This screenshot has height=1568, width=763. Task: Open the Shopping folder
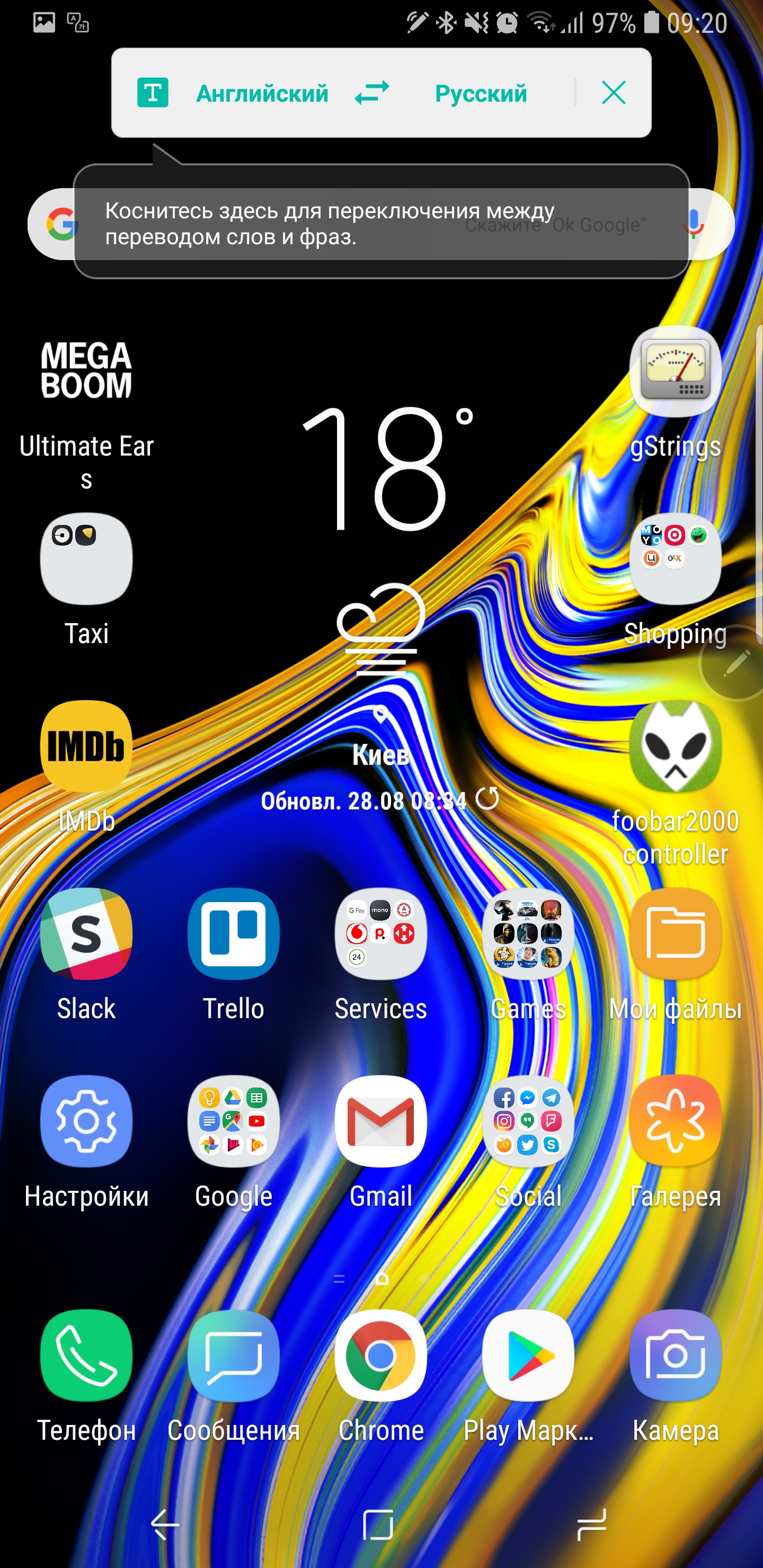[x=675, y=559]
